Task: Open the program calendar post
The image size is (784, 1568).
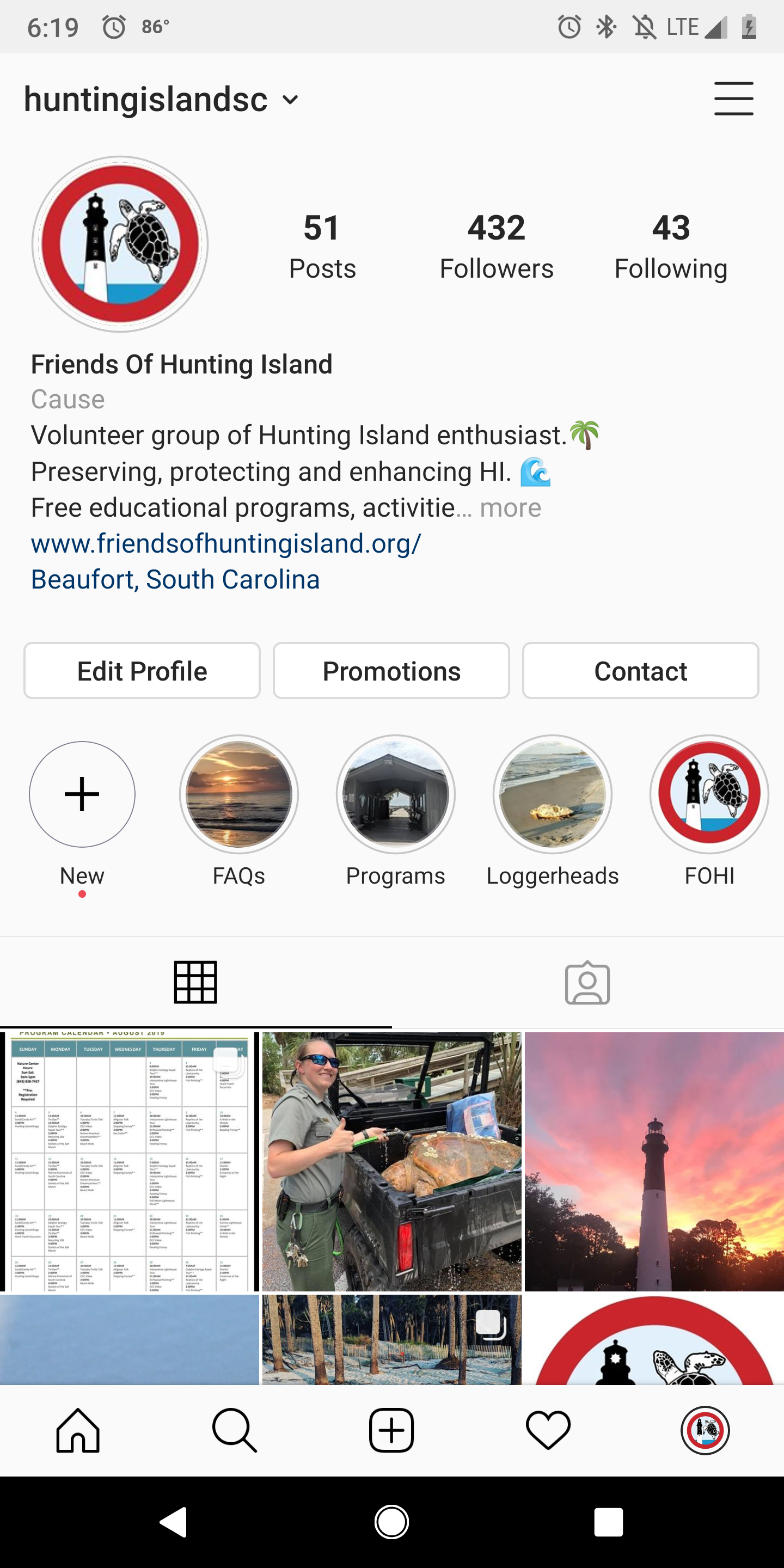Action: (129, 1161)
